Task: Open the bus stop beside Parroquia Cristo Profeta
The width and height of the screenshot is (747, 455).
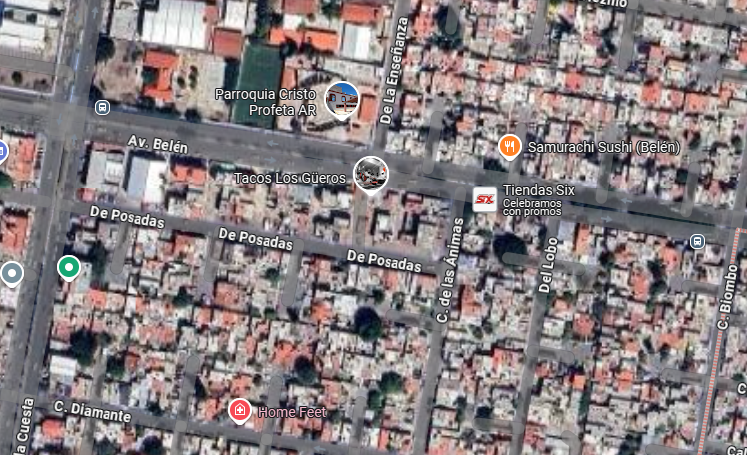Action: coord(102,107)
